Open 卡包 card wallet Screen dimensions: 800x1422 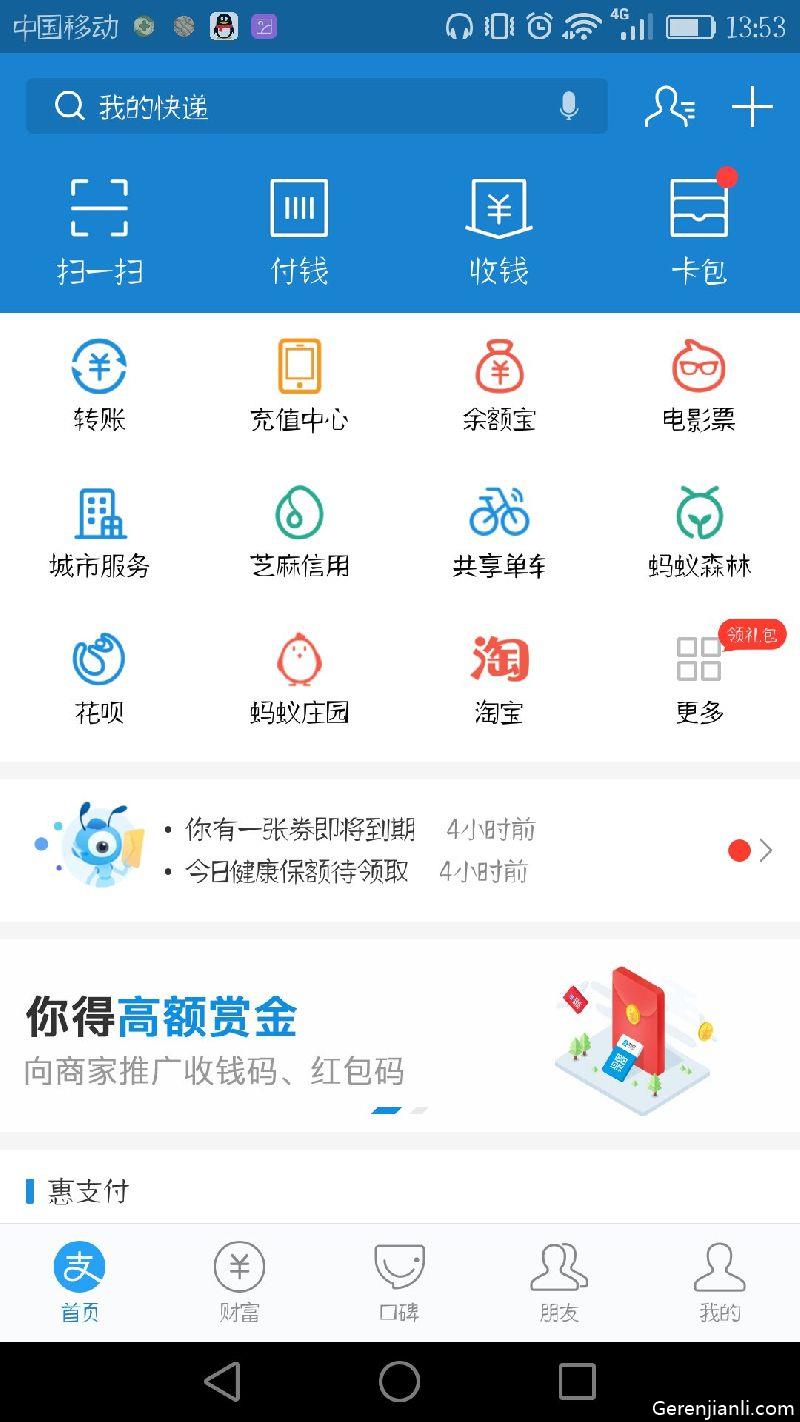[x=699, y=231]
